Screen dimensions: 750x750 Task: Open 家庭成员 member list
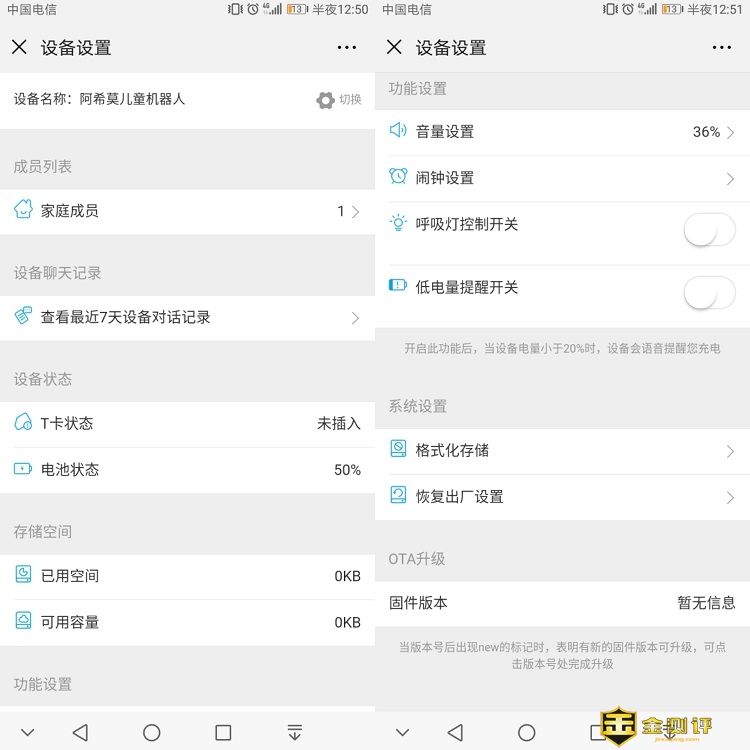coord(187,211)
